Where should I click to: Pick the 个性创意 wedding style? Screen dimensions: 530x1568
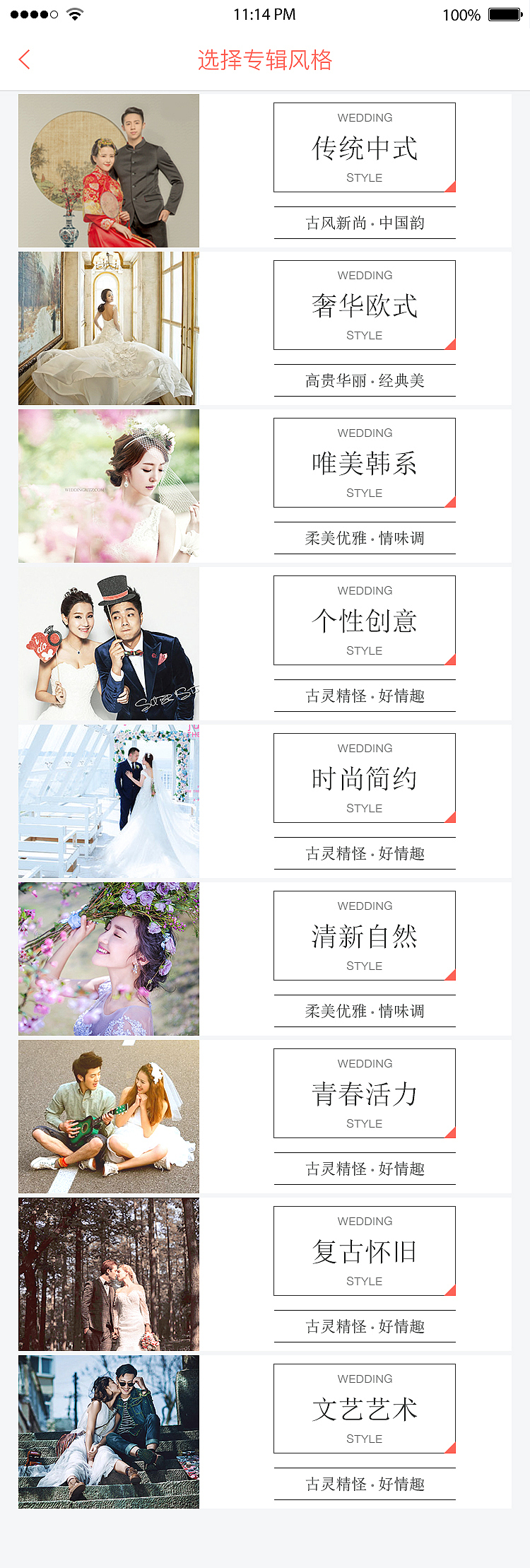pyautogui.click(x=364, y=621)
